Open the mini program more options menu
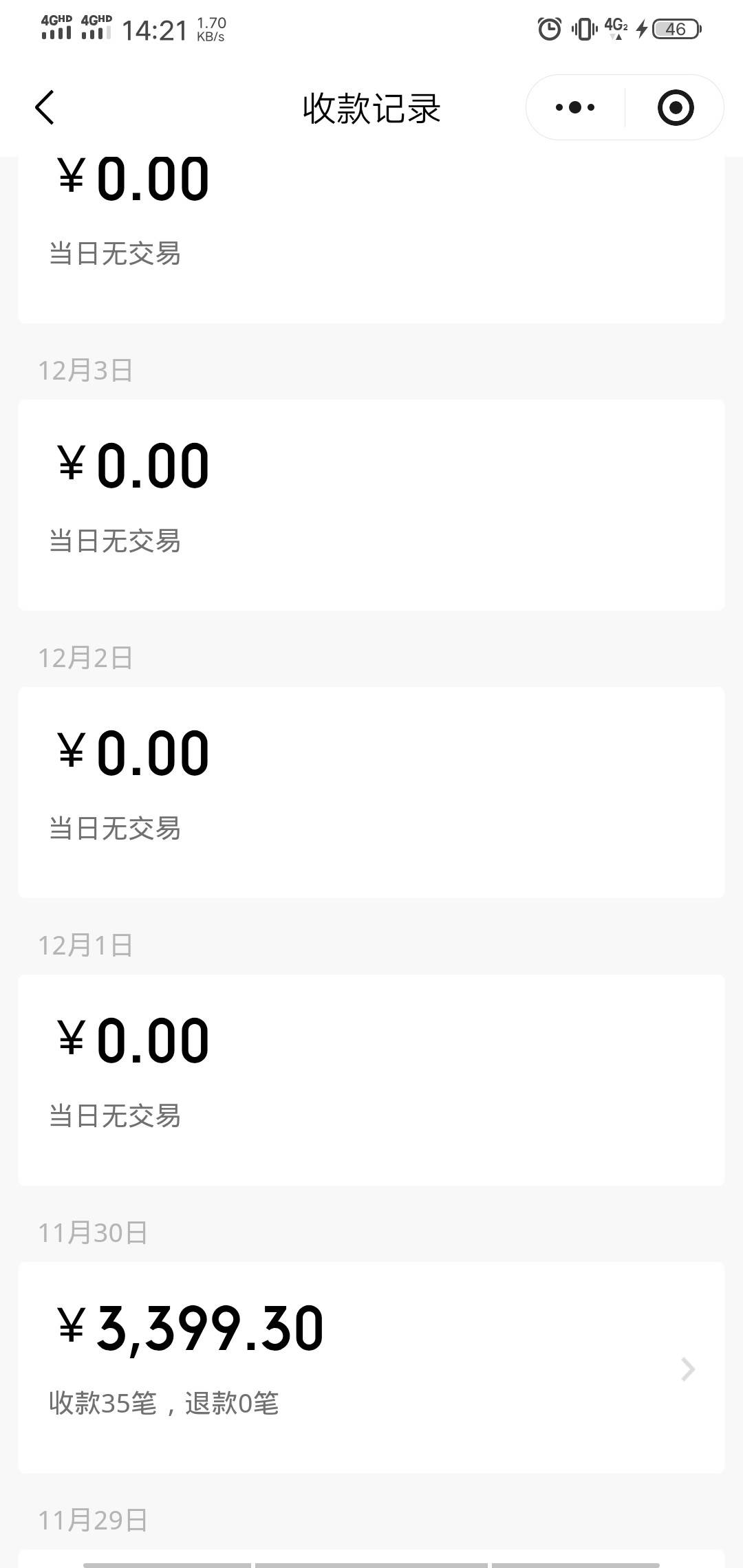Screen dimensions: 743x1568 (575, 108)
